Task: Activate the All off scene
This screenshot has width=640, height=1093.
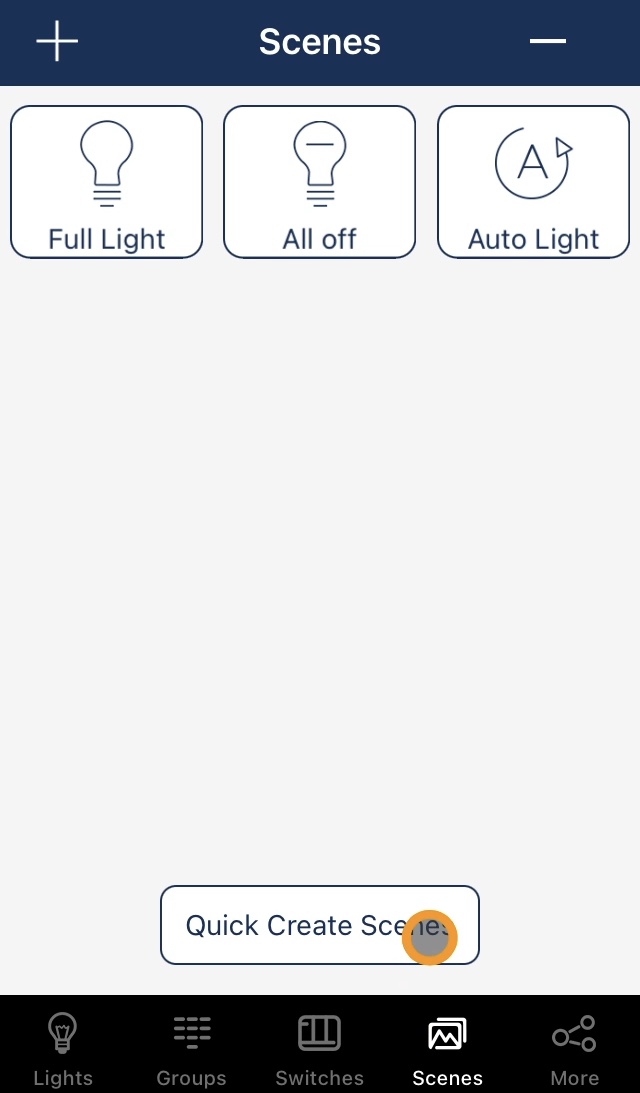Action: pos(319,182)
